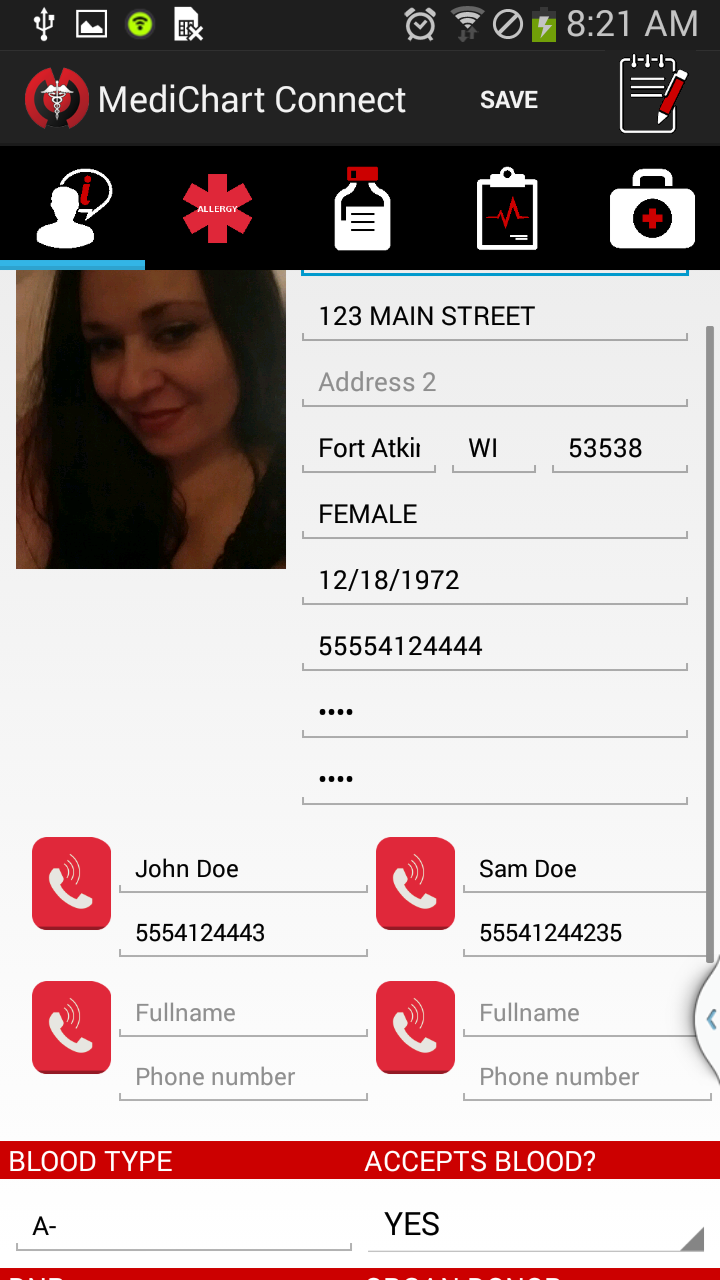The width and height of the screenshot is (720, 1280).
Task: Edit the A- blood type field
Action: click(x=183, y=1226)
